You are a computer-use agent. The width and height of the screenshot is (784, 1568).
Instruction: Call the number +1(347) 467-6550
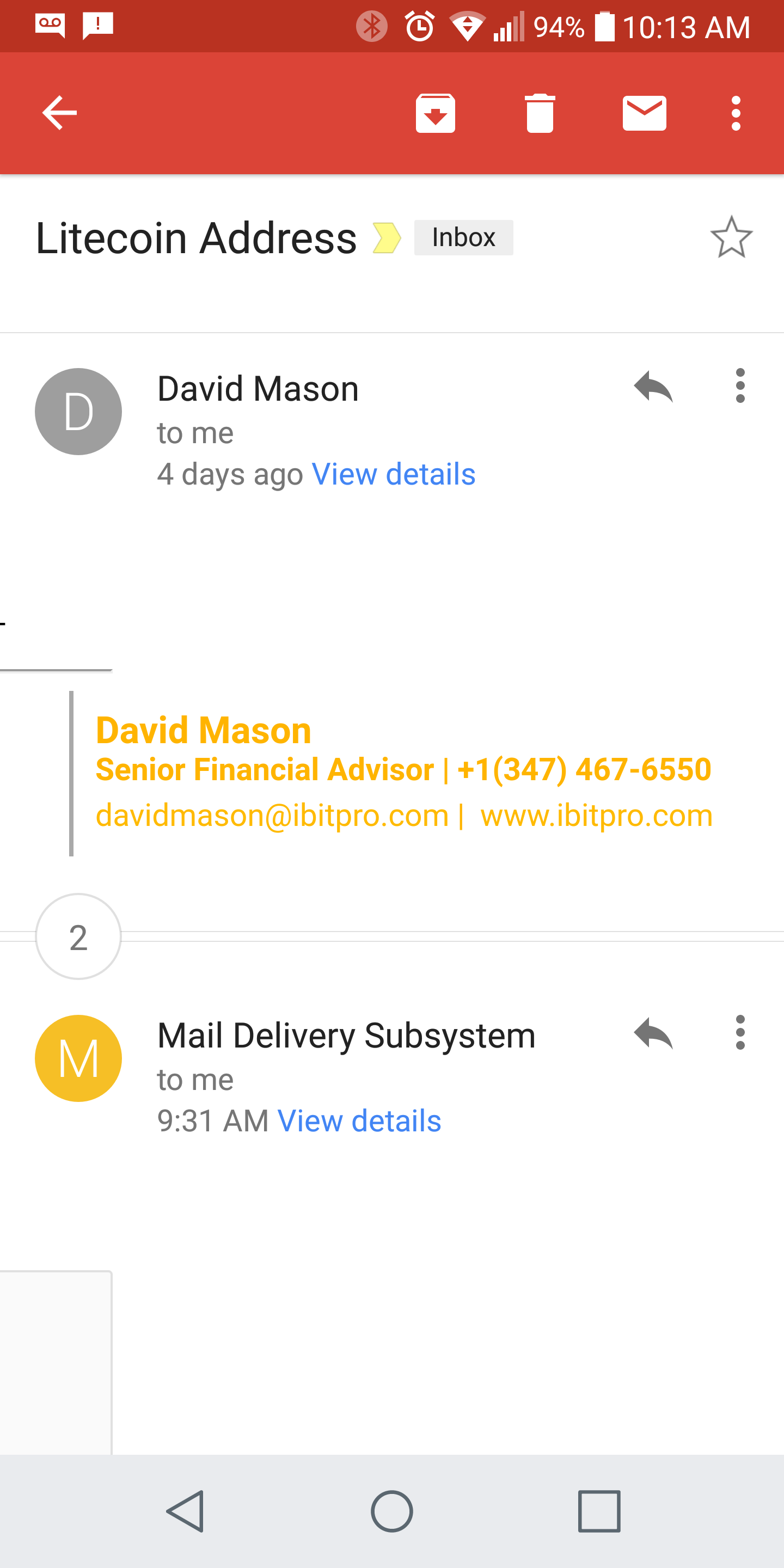click(x=584, y=769)
